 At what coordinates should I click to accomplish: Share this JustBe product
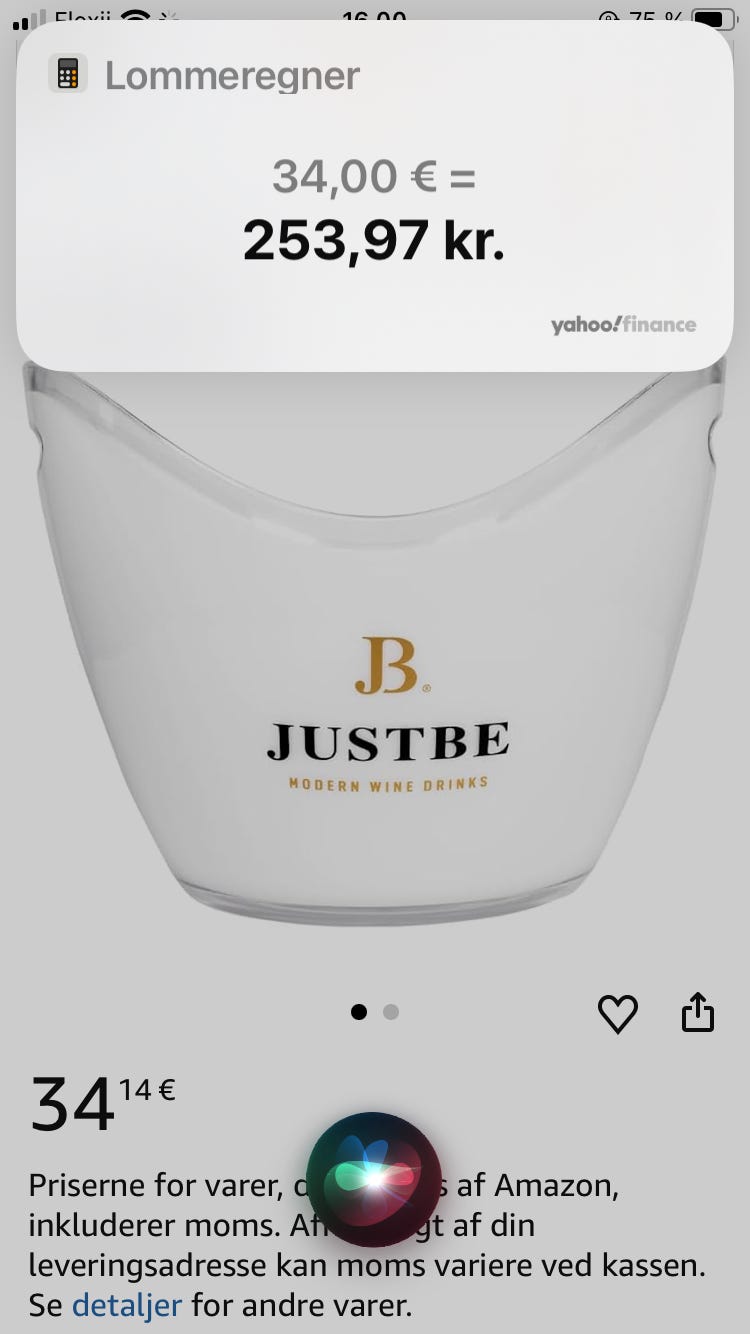(698, 1011)
